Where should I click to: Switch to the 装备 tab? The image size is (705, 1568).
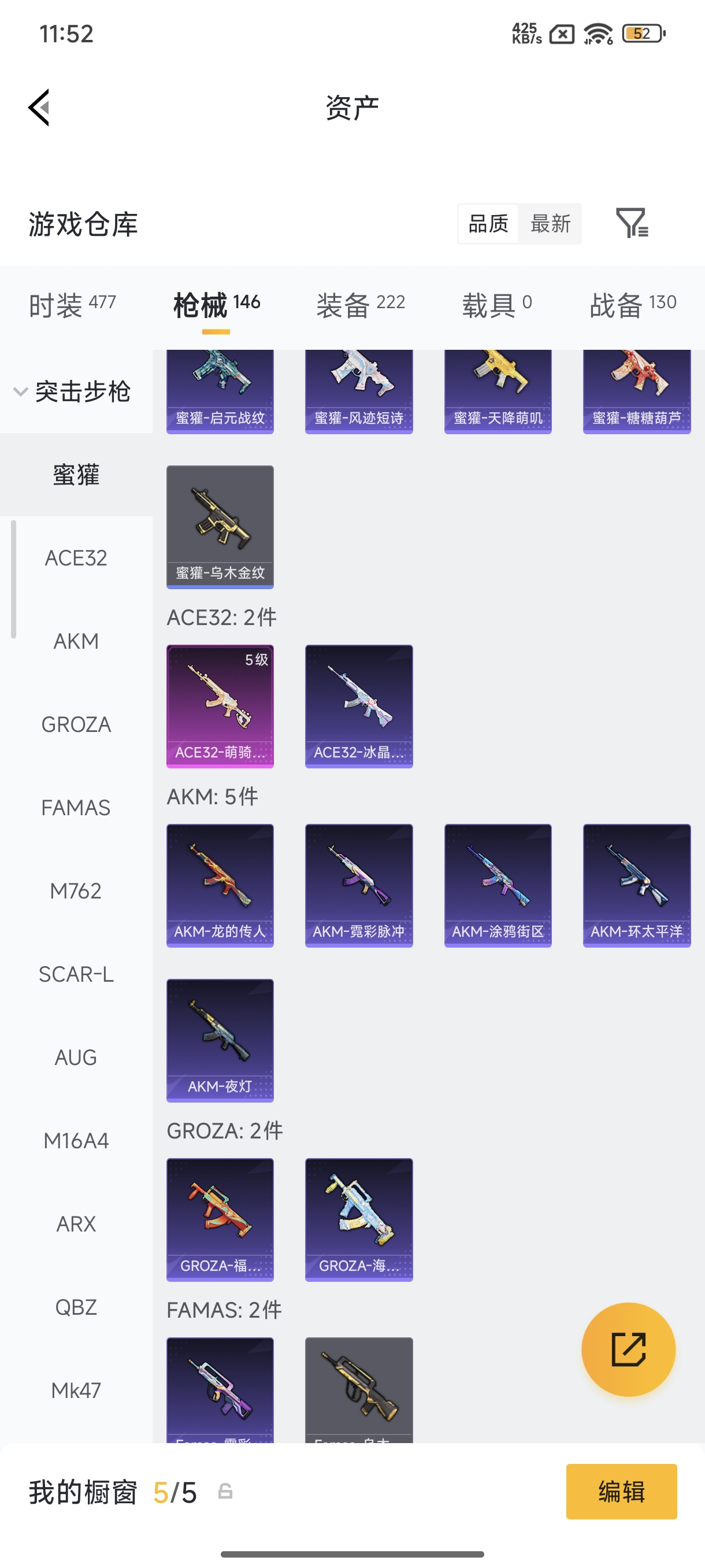click(x=361, y=304)
